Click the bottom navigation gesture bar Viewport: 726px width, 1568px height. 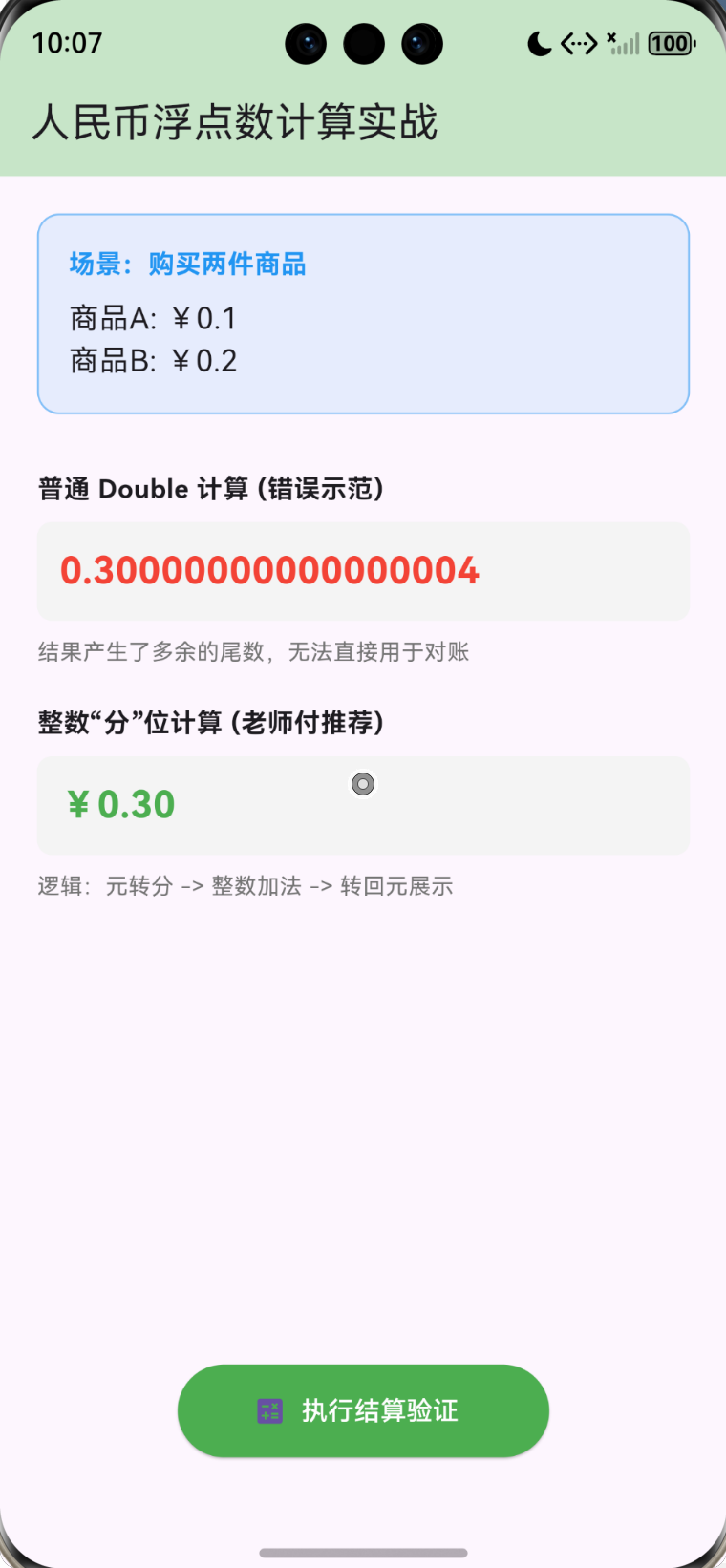[363, 1552]
